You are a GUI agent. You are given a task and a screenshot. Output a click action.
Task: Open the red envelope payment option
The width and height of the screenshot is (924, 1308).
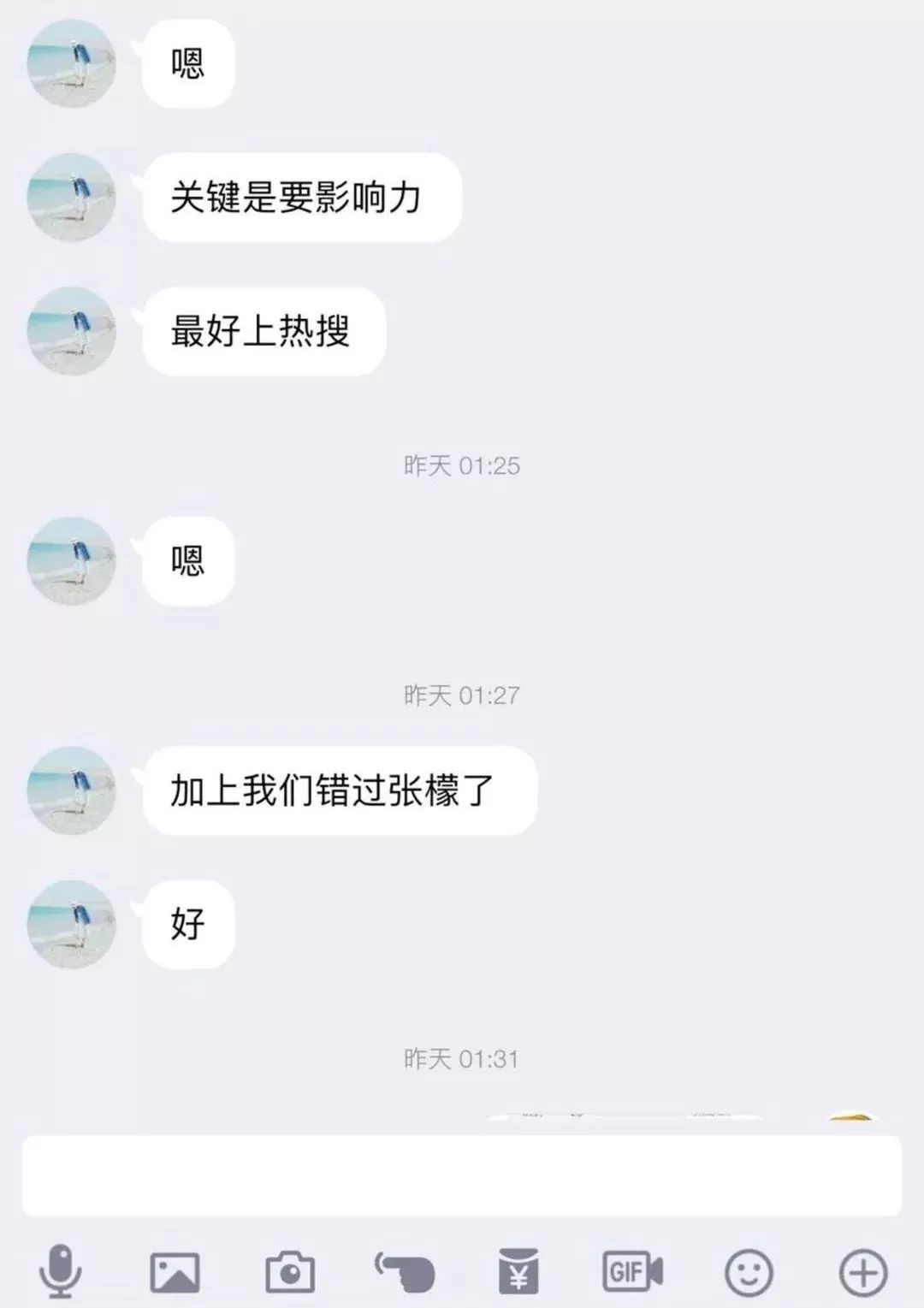[518, 1272]
